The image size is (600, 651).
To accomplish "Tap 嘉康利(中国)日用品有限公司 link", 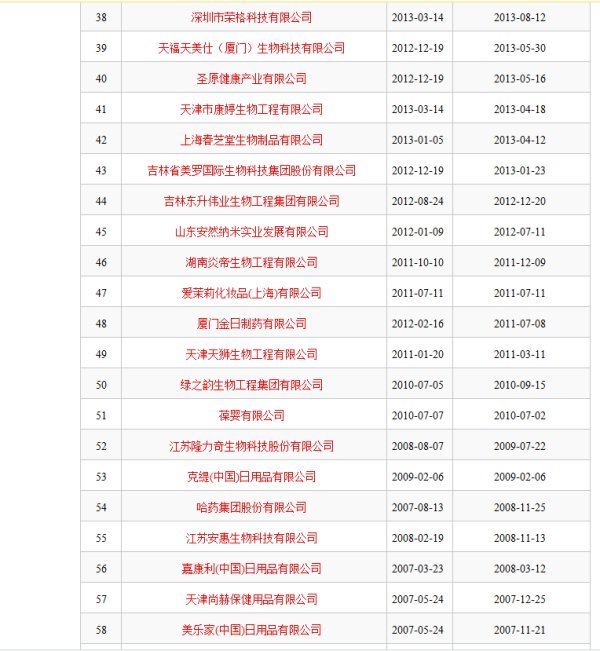I will tap(251, 568).
